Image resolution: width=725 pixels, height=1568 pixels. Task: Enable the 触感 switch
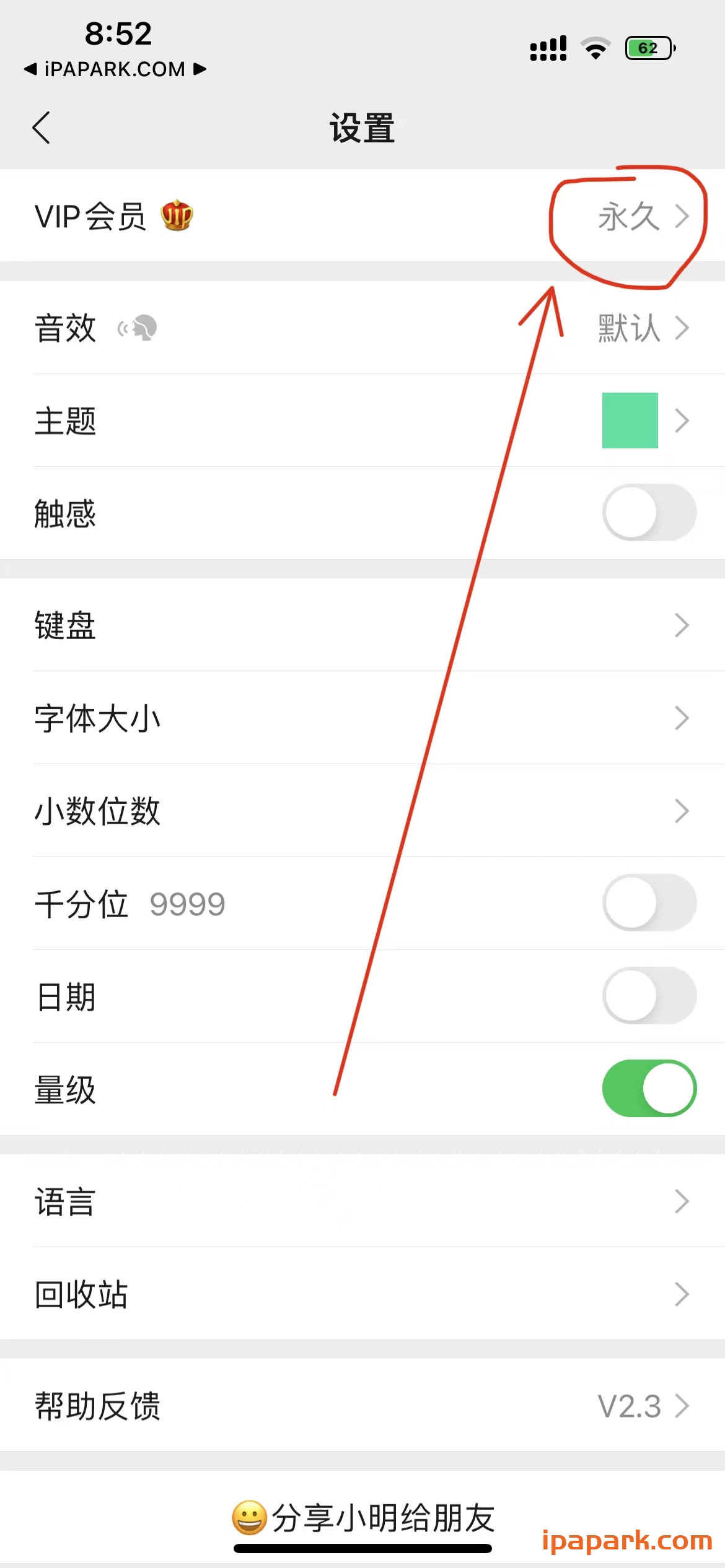[x=648, y=513]
